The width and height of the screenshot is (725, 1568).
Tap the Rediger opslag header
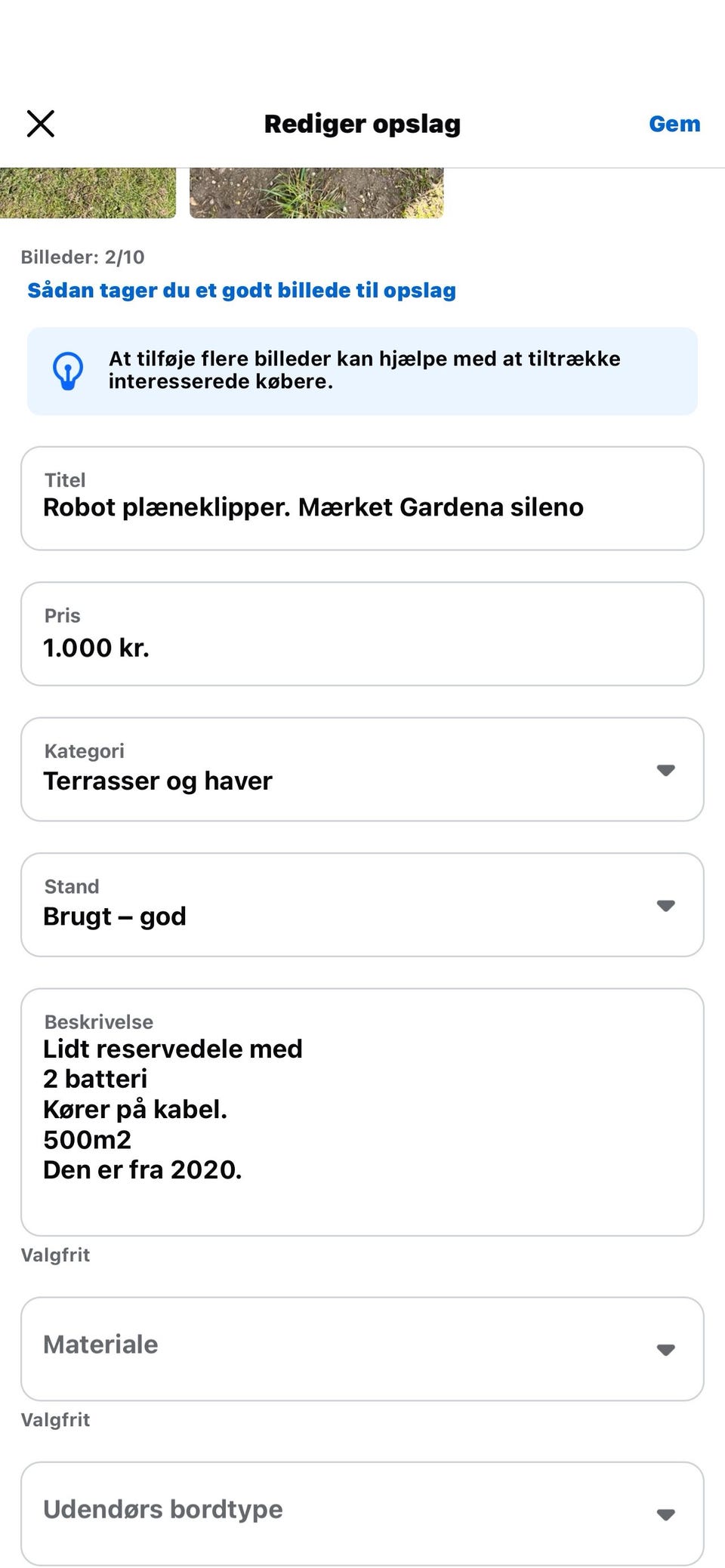click(x=362, y=123)
